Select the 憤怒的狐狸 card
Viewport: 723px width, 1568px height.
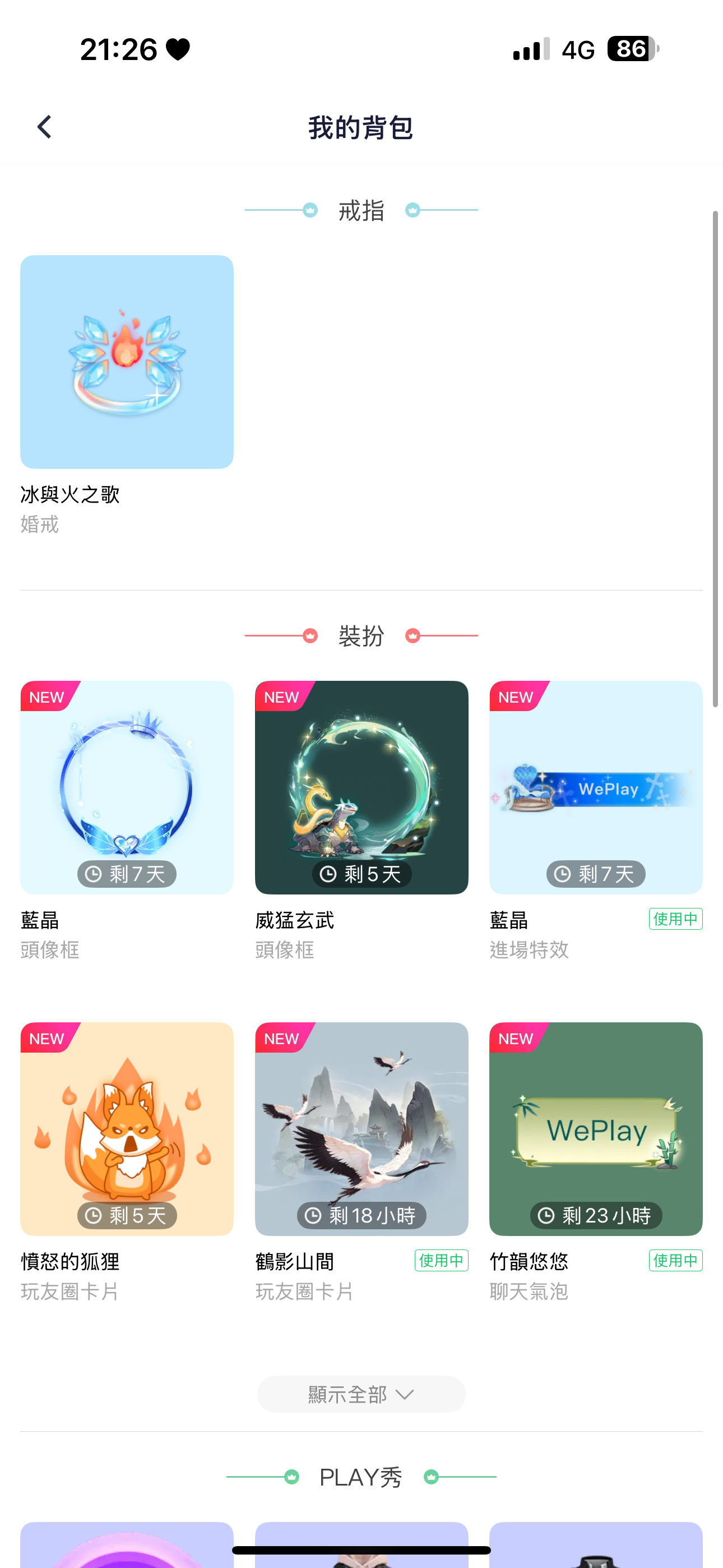(127, 1128)
